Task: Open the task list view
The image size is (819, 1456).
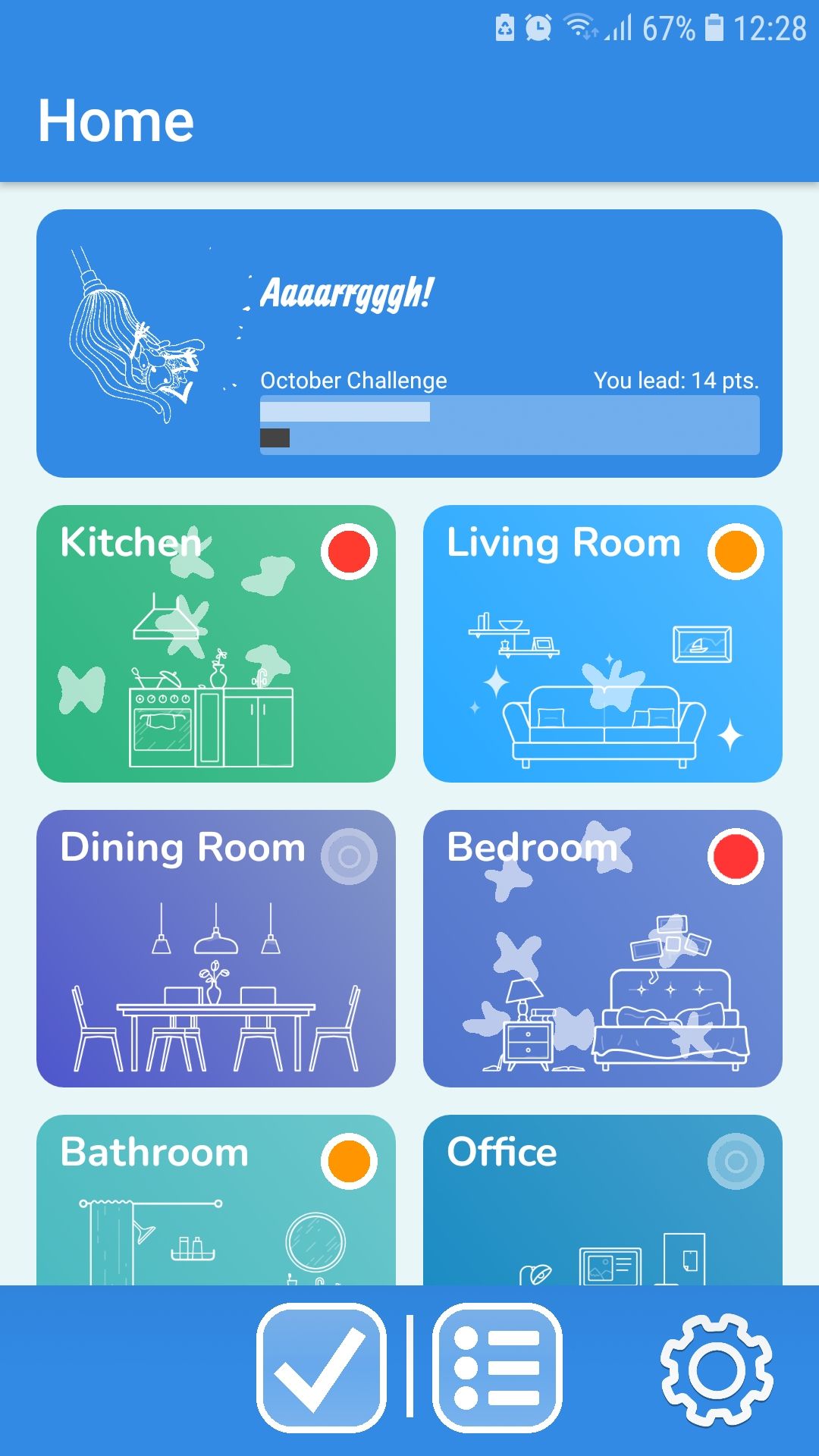Action: coord(497,1367)
